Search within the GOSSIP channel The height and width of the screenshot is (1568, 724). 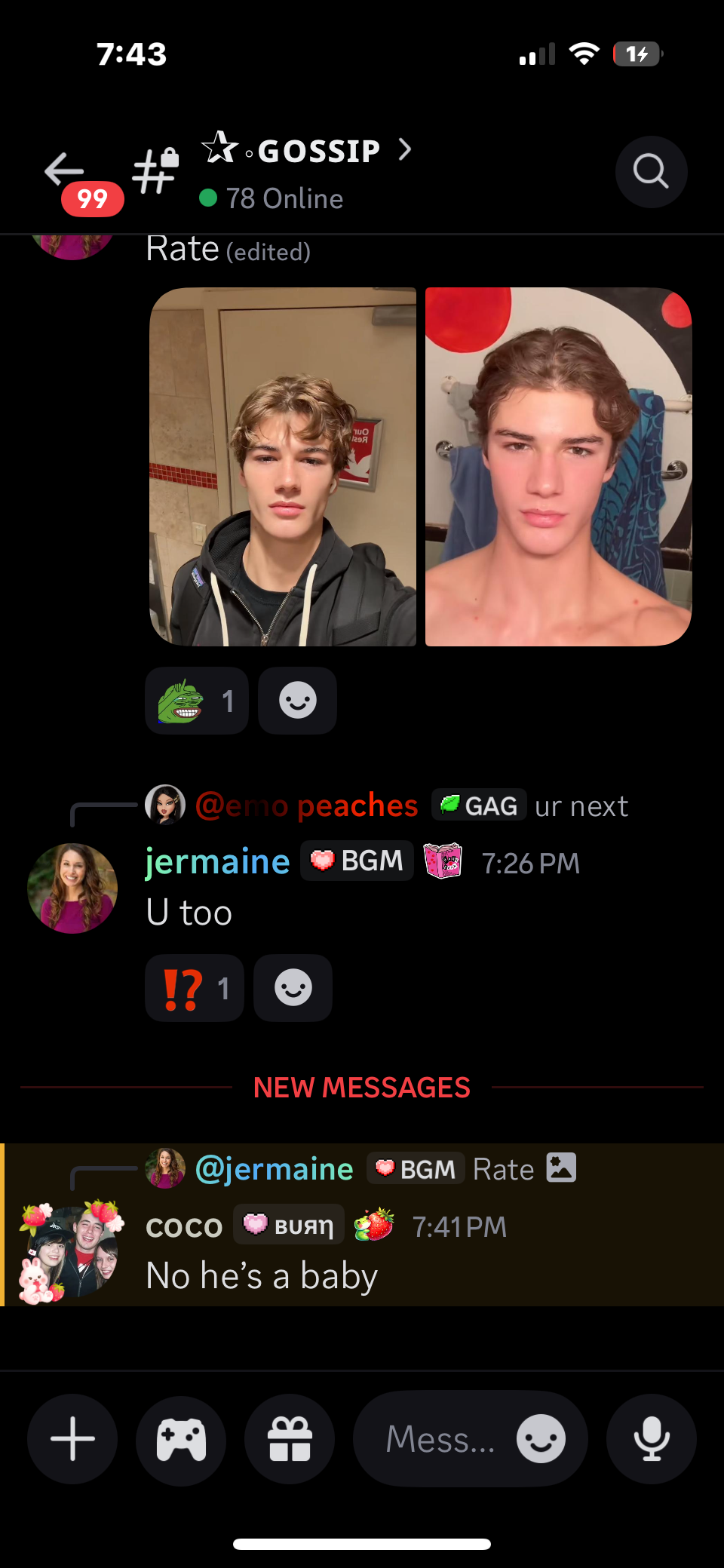[650, 172]
